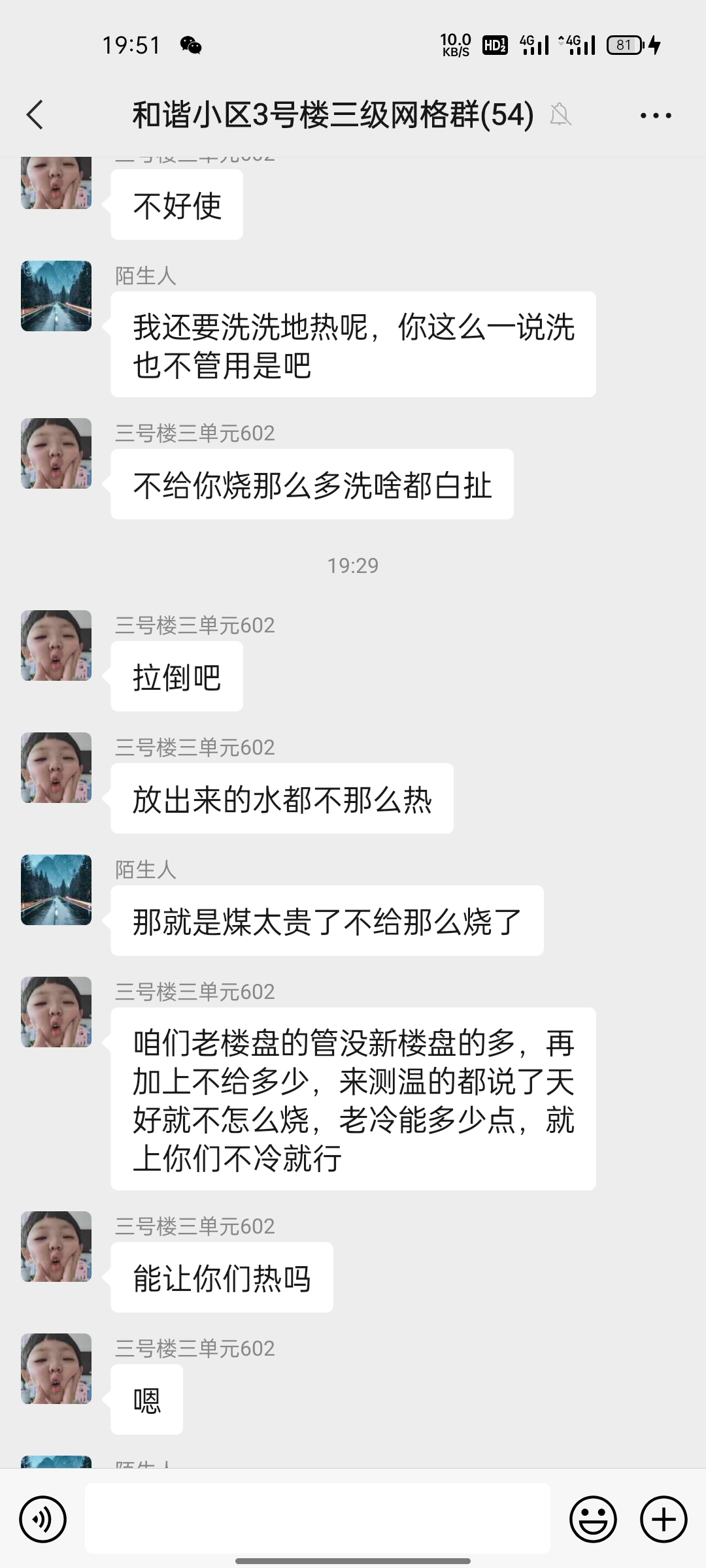Tap 三号楼三单元602 avatar beside 拉倒吧 message
Screen dimensions: 706x1568
tap(56, 645)
